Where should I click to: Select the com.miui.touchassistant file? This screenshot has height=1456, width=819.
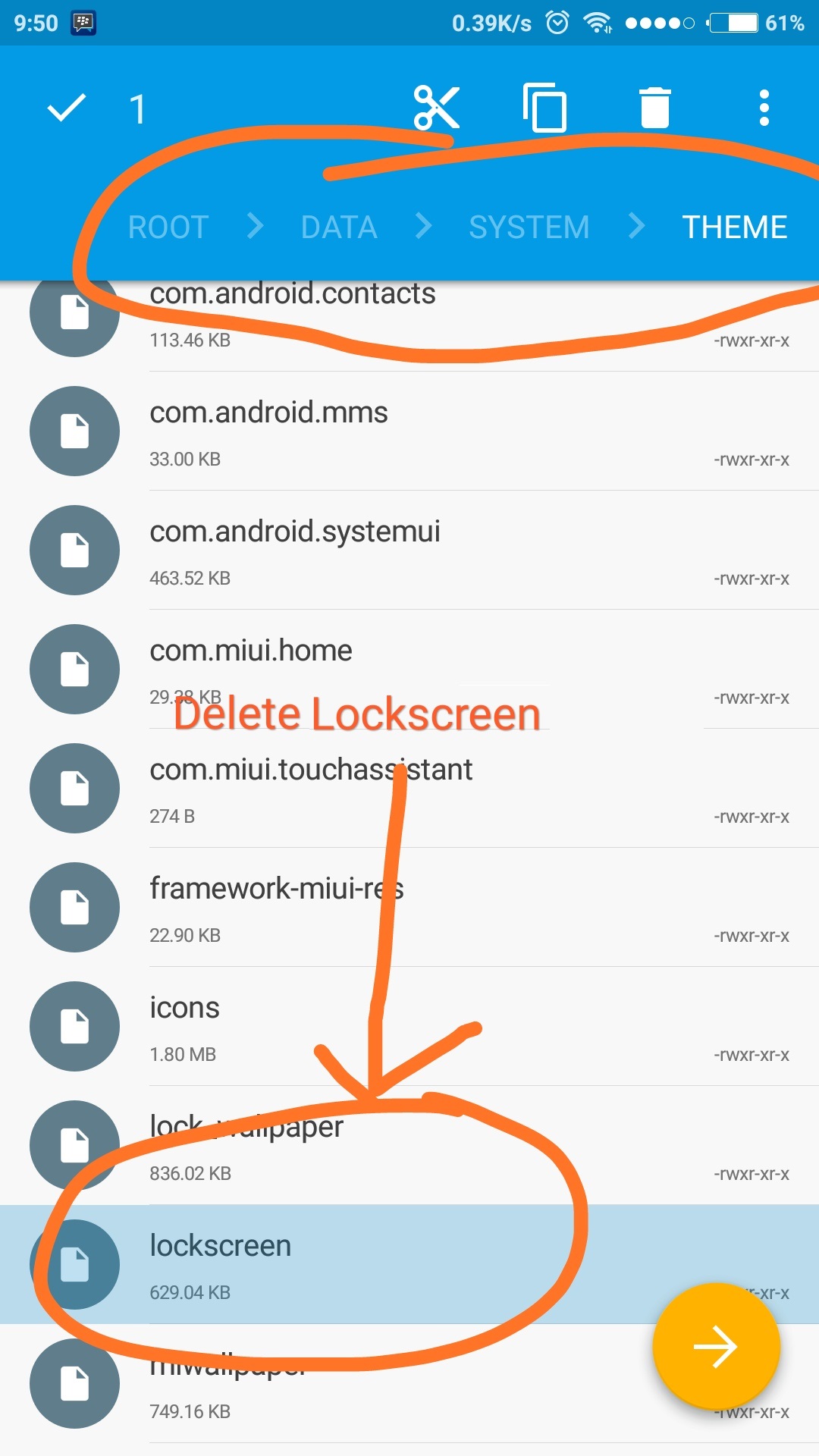click(409, 789)
